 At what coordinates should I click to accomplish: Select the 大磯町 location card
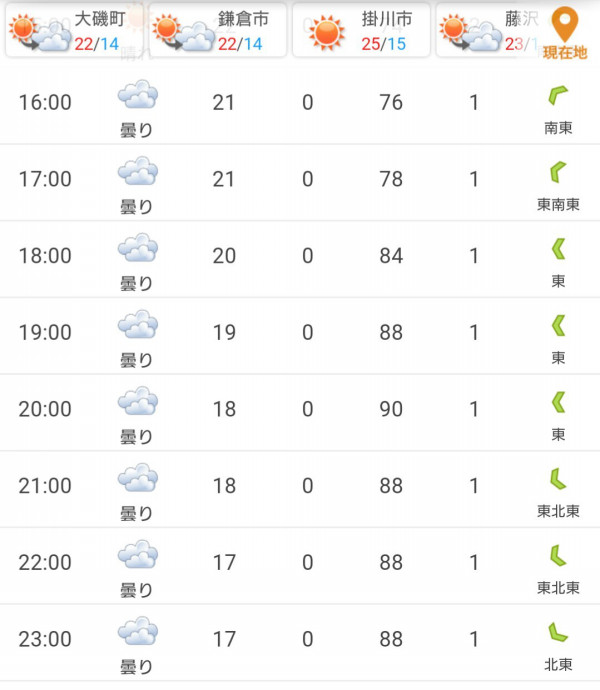pos(73,30)
